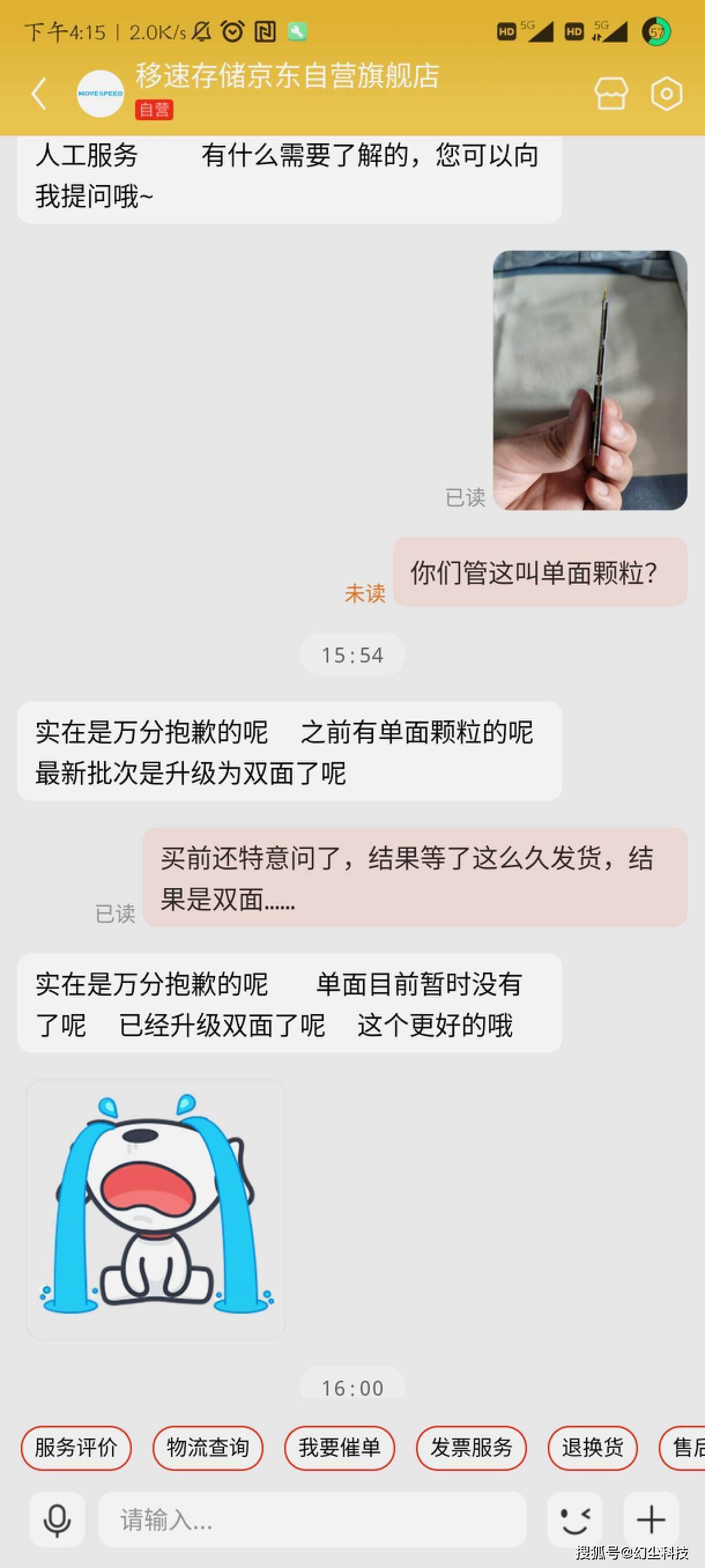The width and height of the screenshot is (705, 1568).
Task: Tap the 服务评价 chip
Action: 76,1448
